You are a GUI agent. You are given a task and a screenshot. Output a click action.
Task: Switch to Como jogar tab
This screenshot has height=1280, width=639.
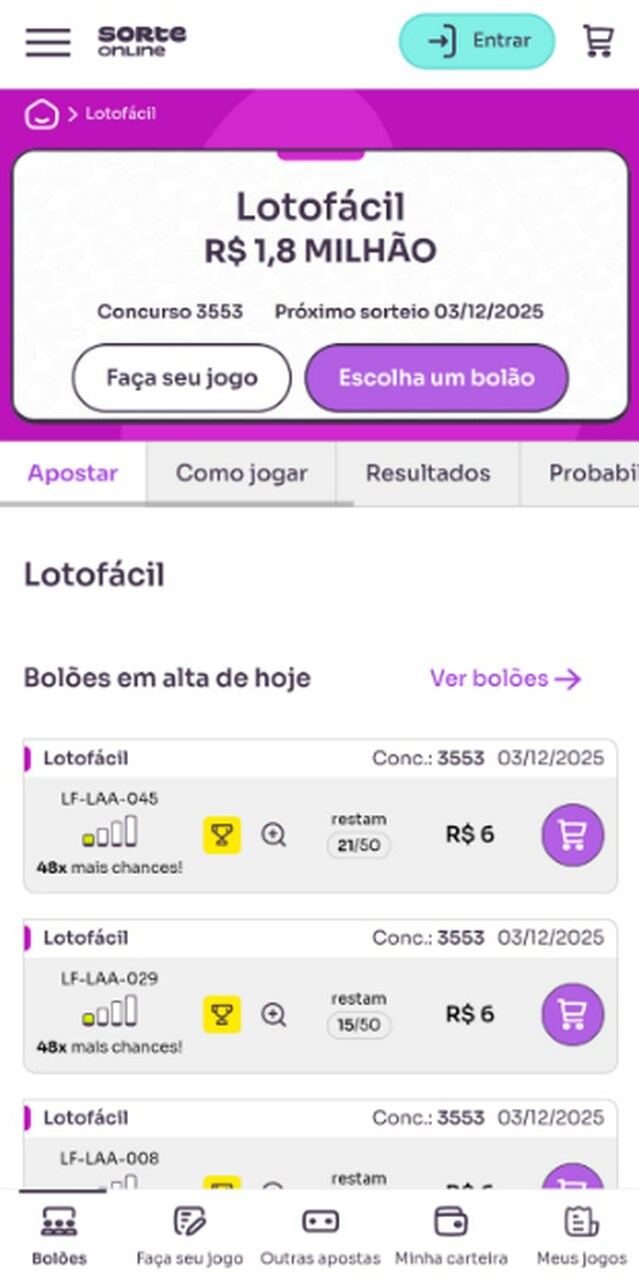pyautogui.click(x=242, y=473)
